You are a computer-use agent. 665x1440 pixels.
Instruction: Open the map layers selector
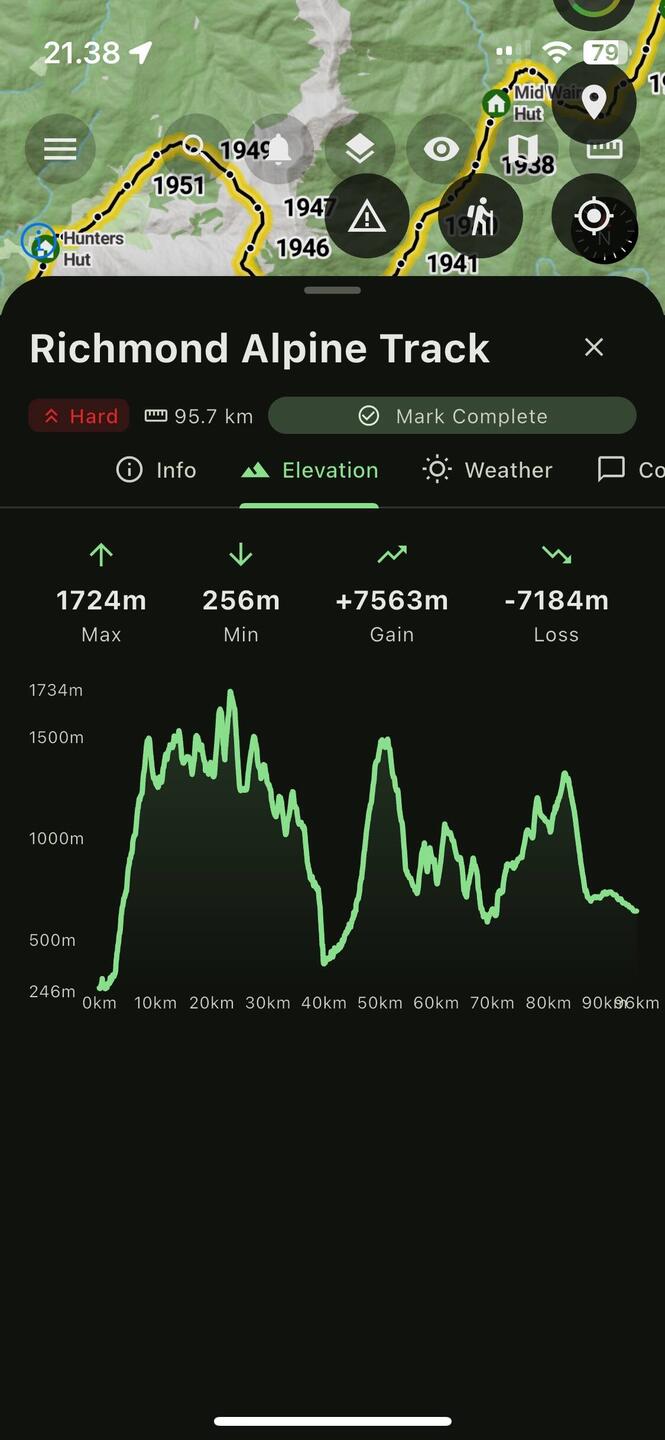pyautogui.click(x=360, y=150)
